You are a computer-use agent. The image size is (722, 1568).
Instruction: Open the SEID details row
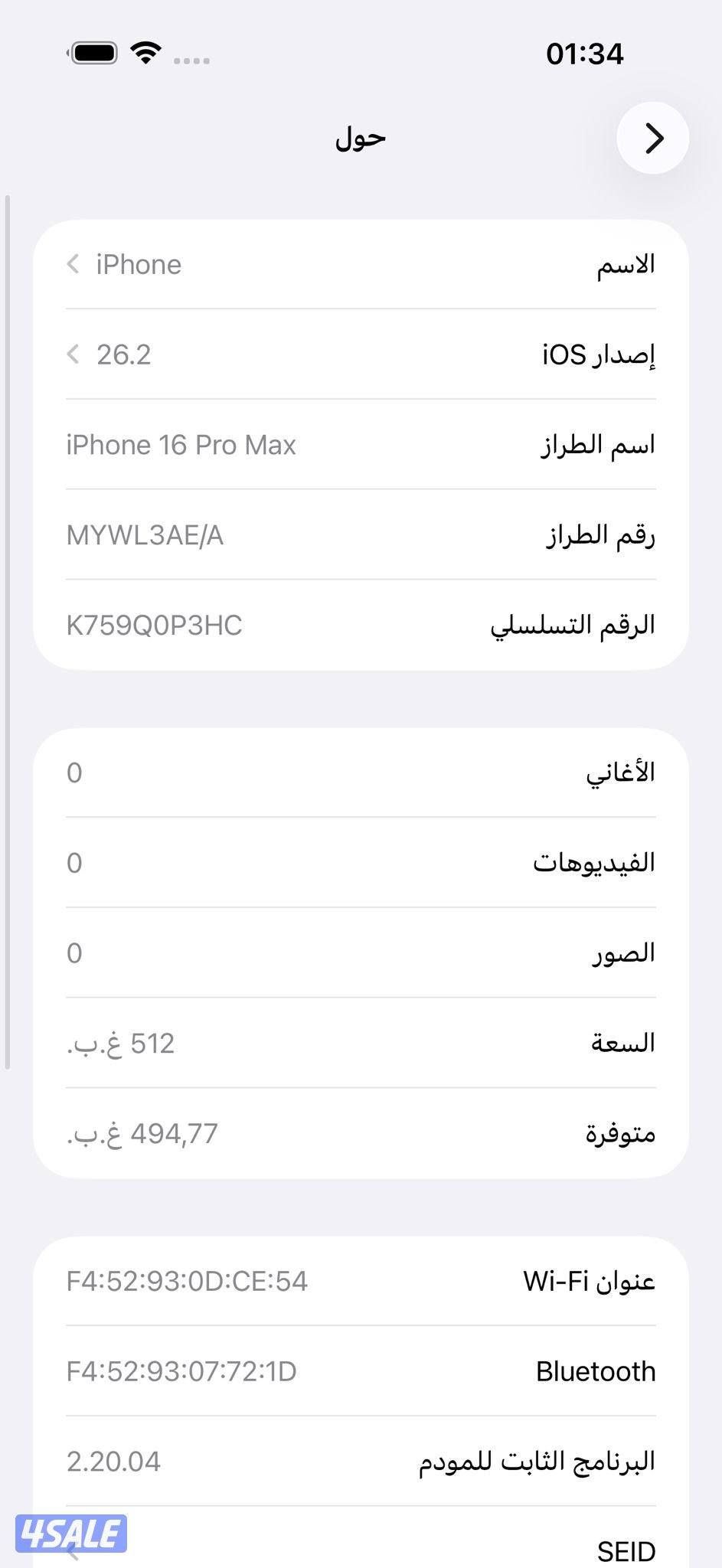[x=360, y=1550]
